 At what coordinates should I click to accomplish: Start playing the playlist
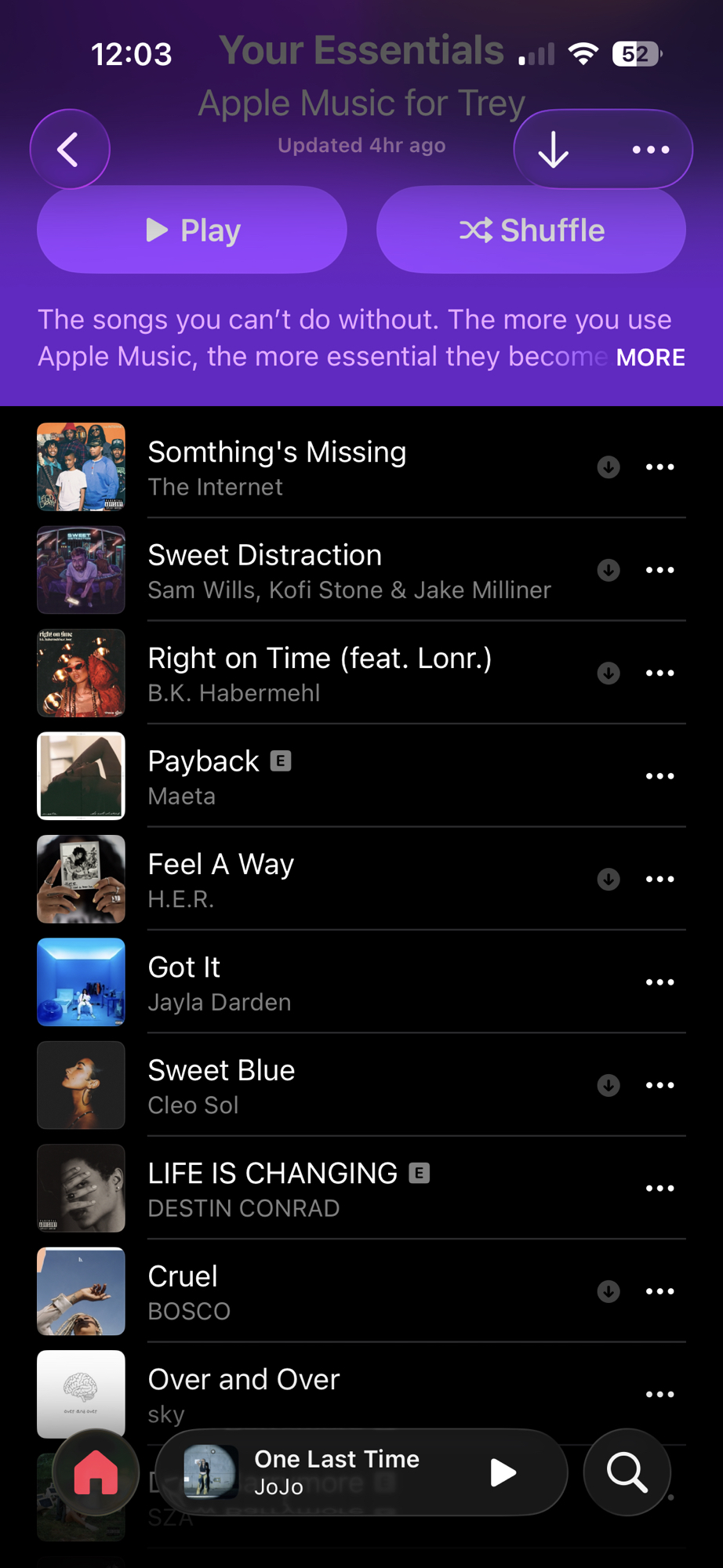point(192,230)
